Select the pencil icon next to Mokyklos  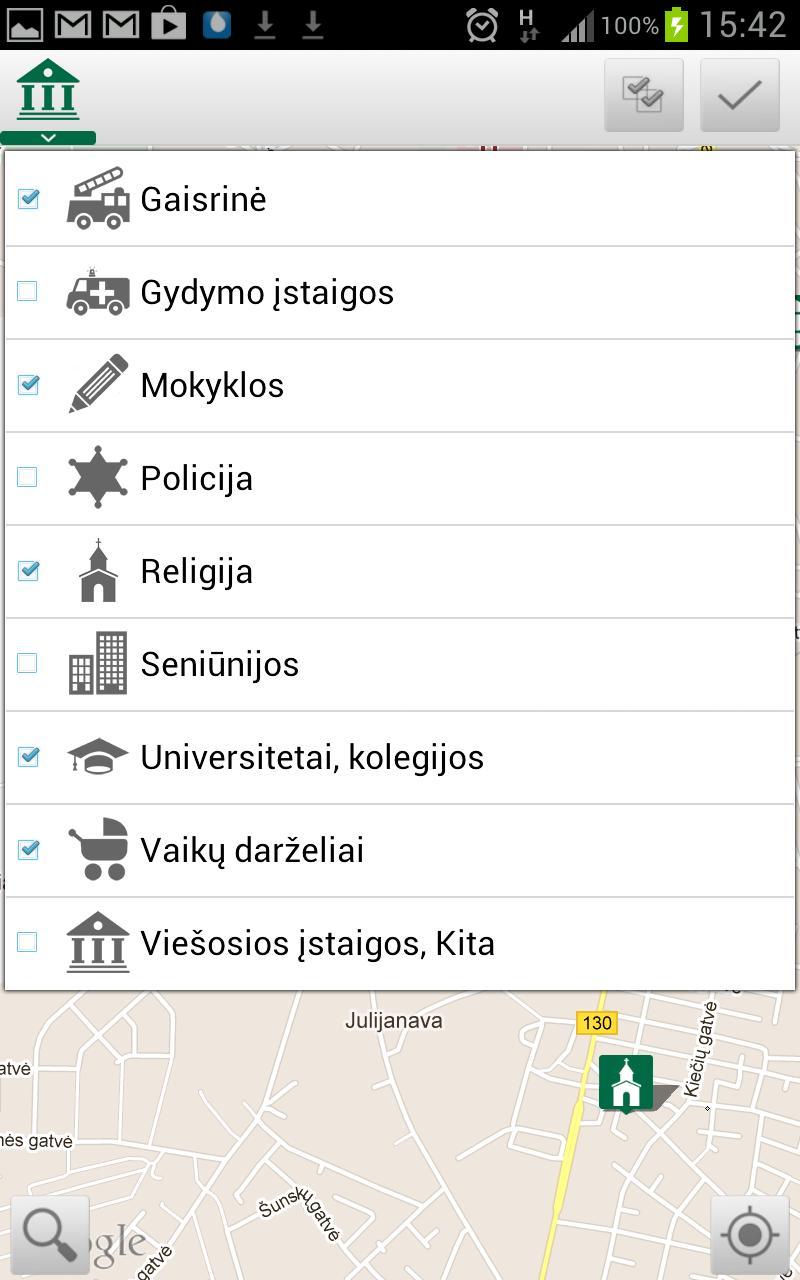coord(98,384)
